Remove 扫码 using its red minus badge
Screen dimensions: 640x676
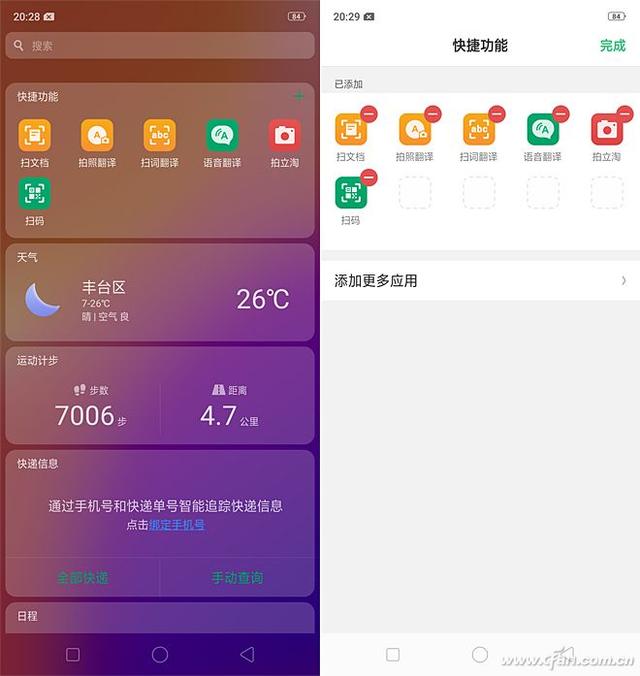tap(369, 178)
